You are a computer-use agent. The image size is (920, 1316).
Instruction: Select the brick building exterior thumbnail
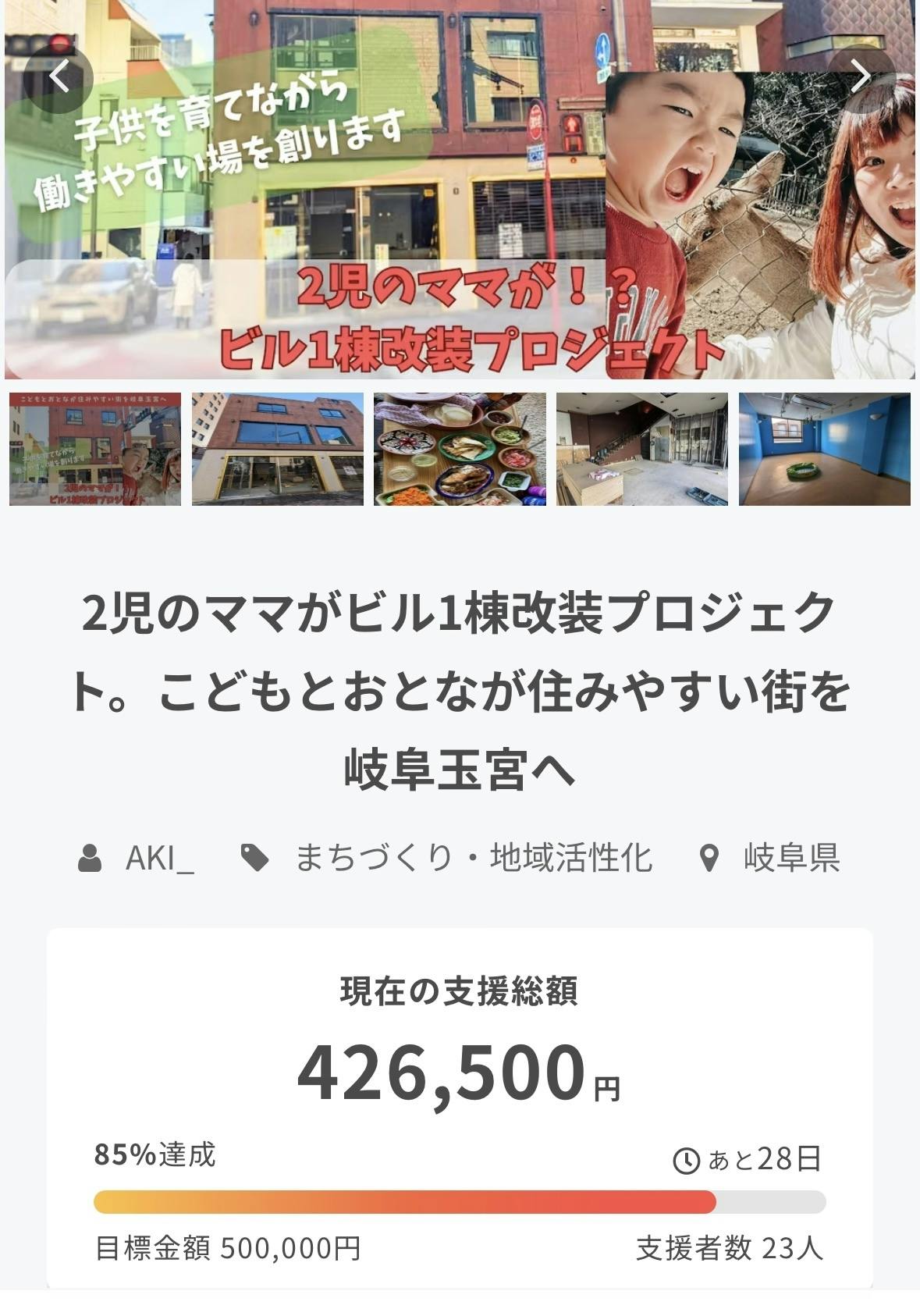[x=278, y=449]
